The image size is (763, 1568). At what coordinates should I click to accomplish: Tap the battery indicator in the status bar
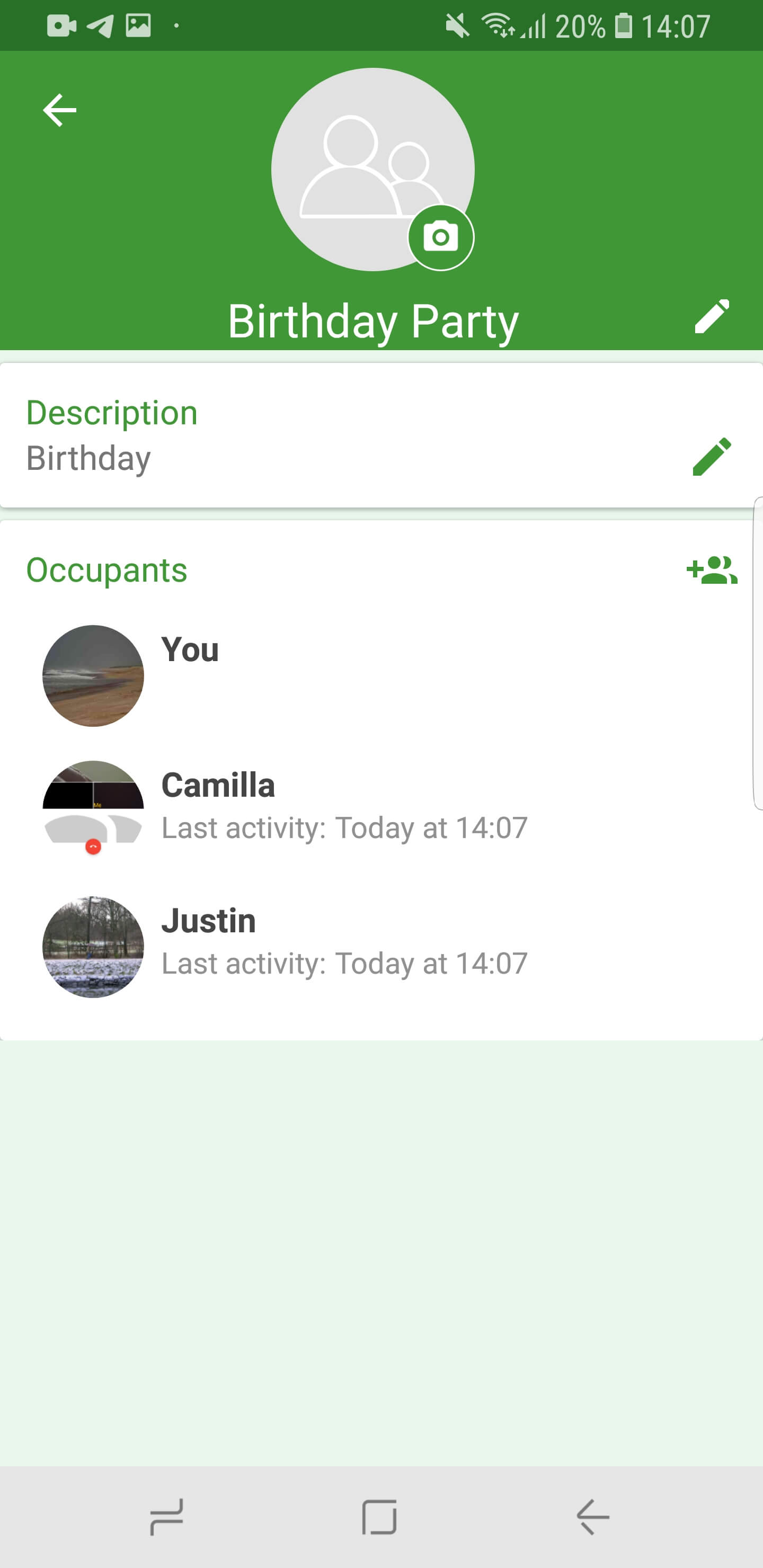625,24
